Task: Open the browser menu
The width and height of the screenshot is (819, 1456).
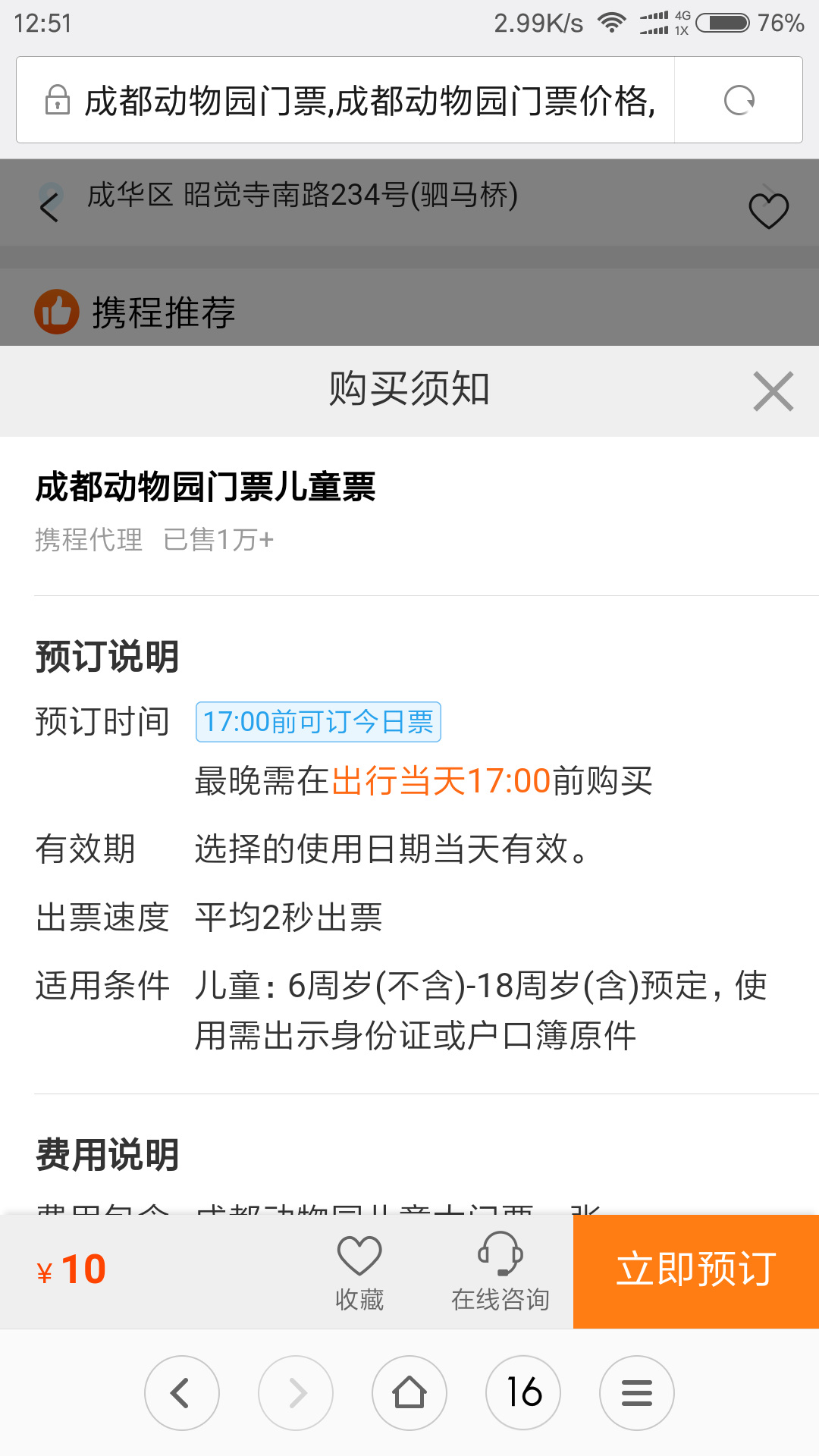Action: tap(637, 1393)
